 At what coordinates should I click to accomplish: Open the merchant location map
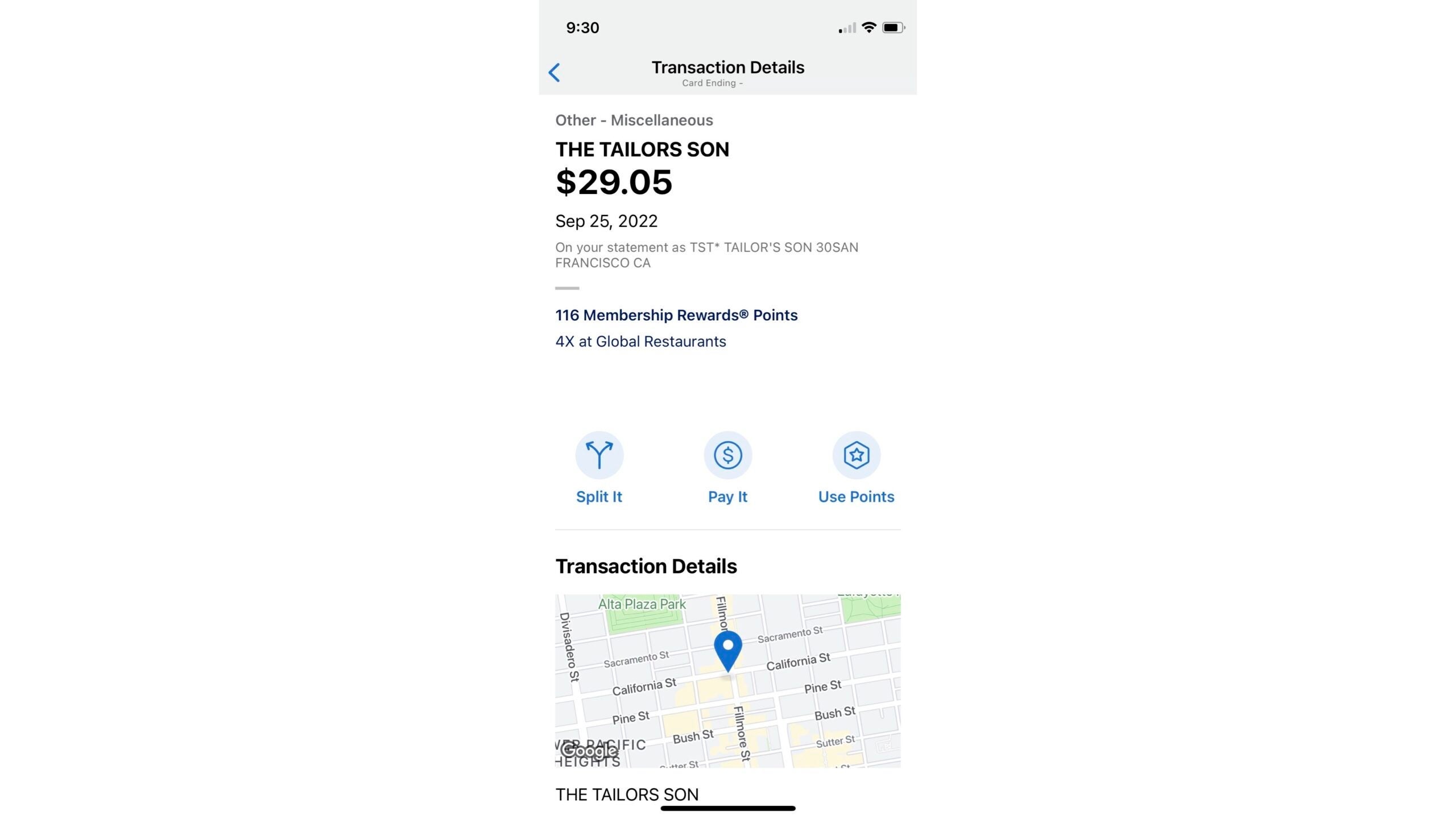[x=727, y=681]
